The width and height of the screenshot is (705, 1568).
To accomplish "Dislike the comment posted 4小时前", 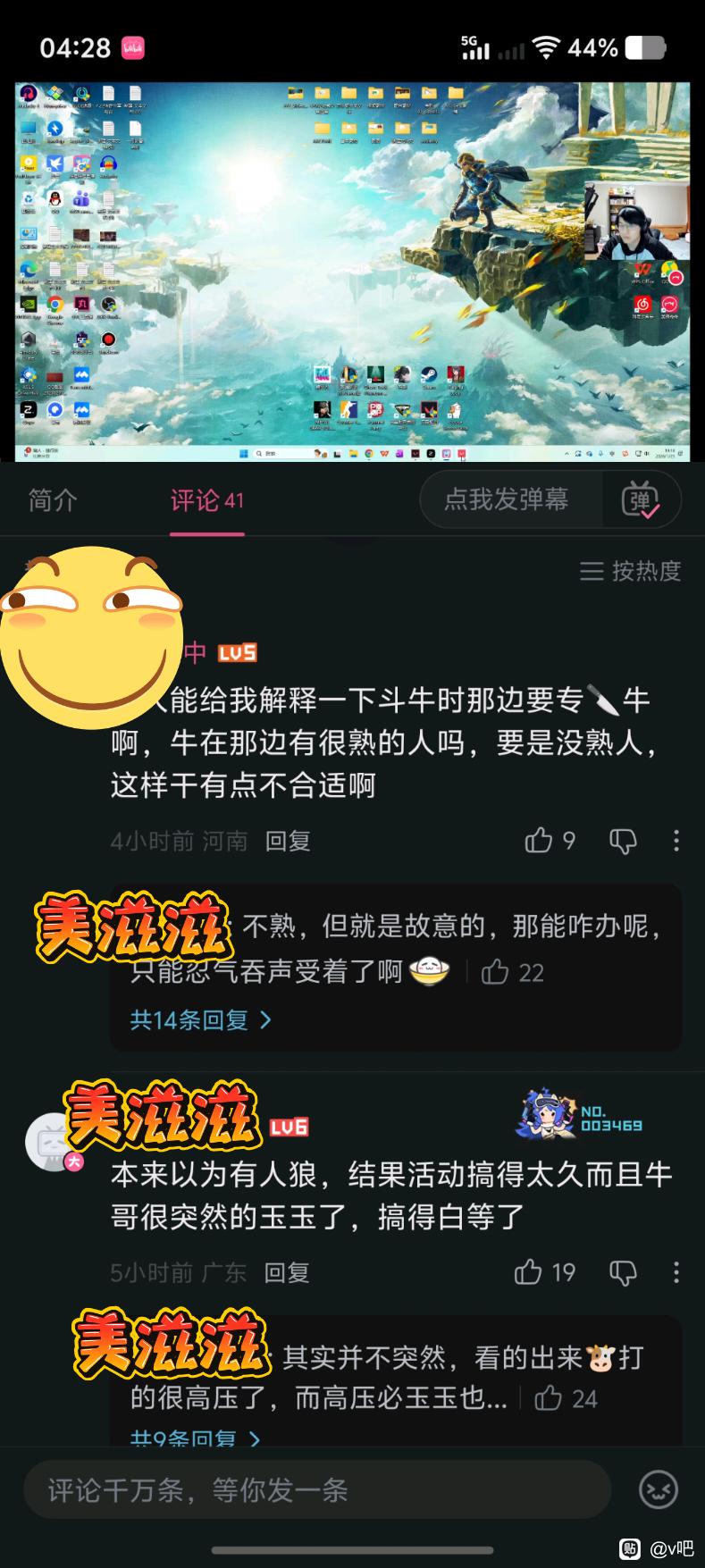I will (623, 841).
